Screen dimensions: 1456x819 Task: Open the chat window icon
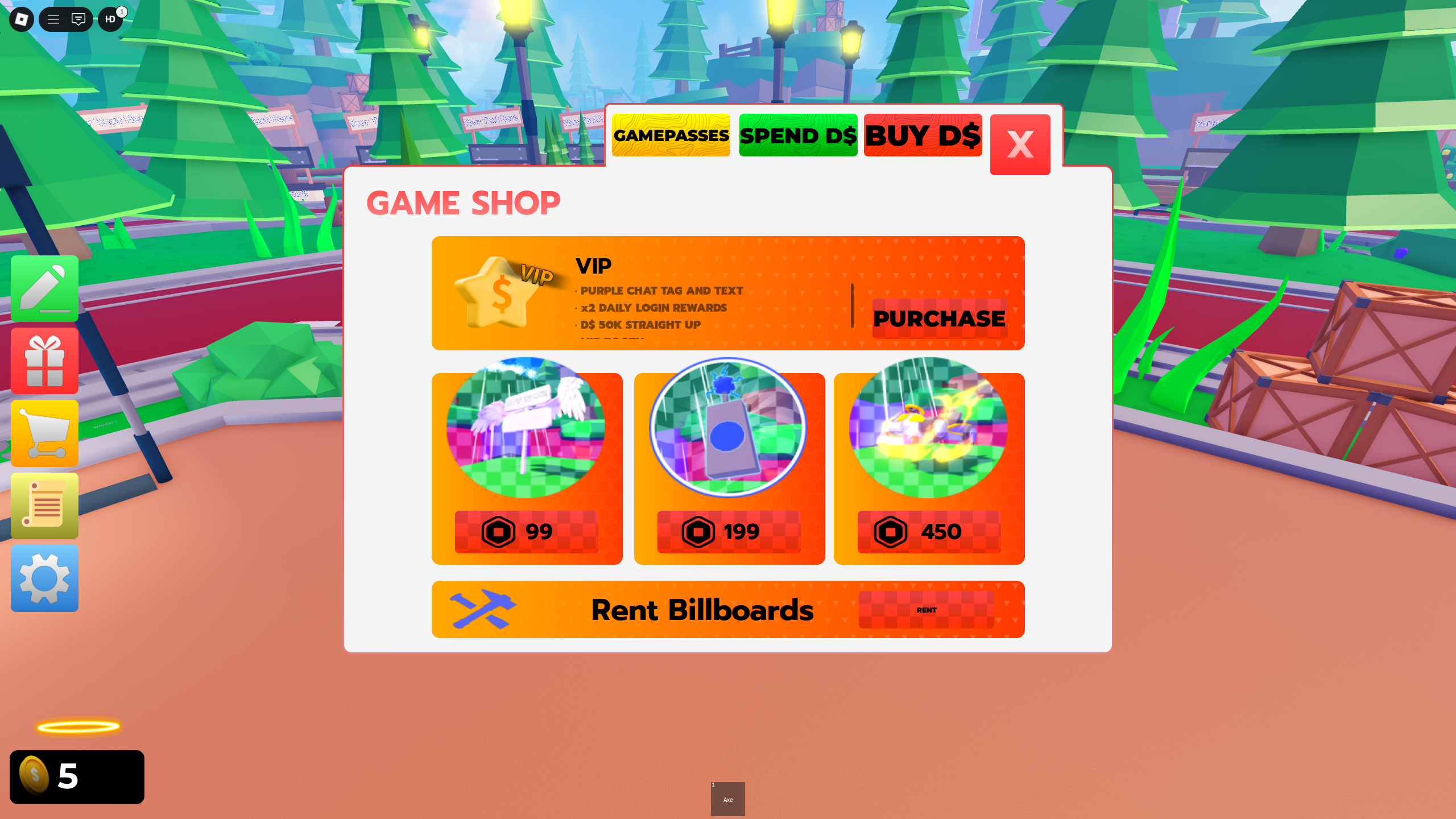[x=78, y=19]
